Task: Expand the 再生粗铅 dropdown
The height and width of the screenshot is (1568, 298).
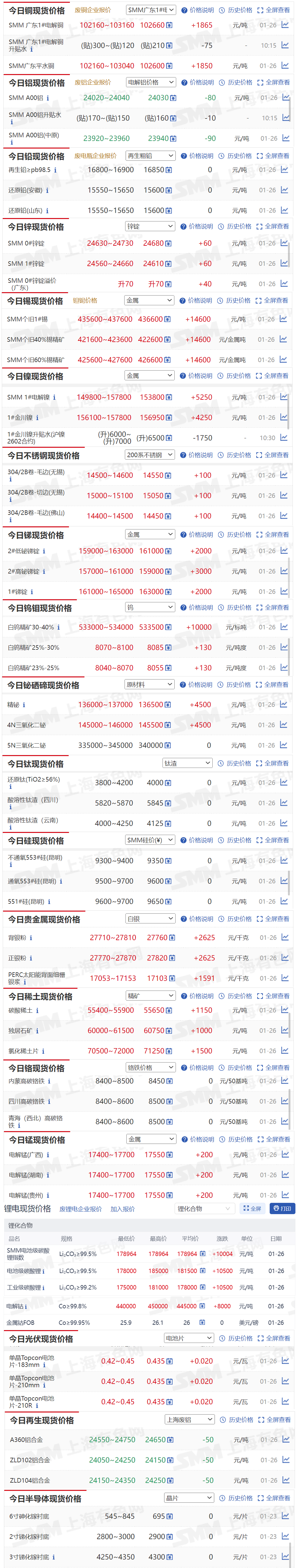Action: tap(150, 156)
